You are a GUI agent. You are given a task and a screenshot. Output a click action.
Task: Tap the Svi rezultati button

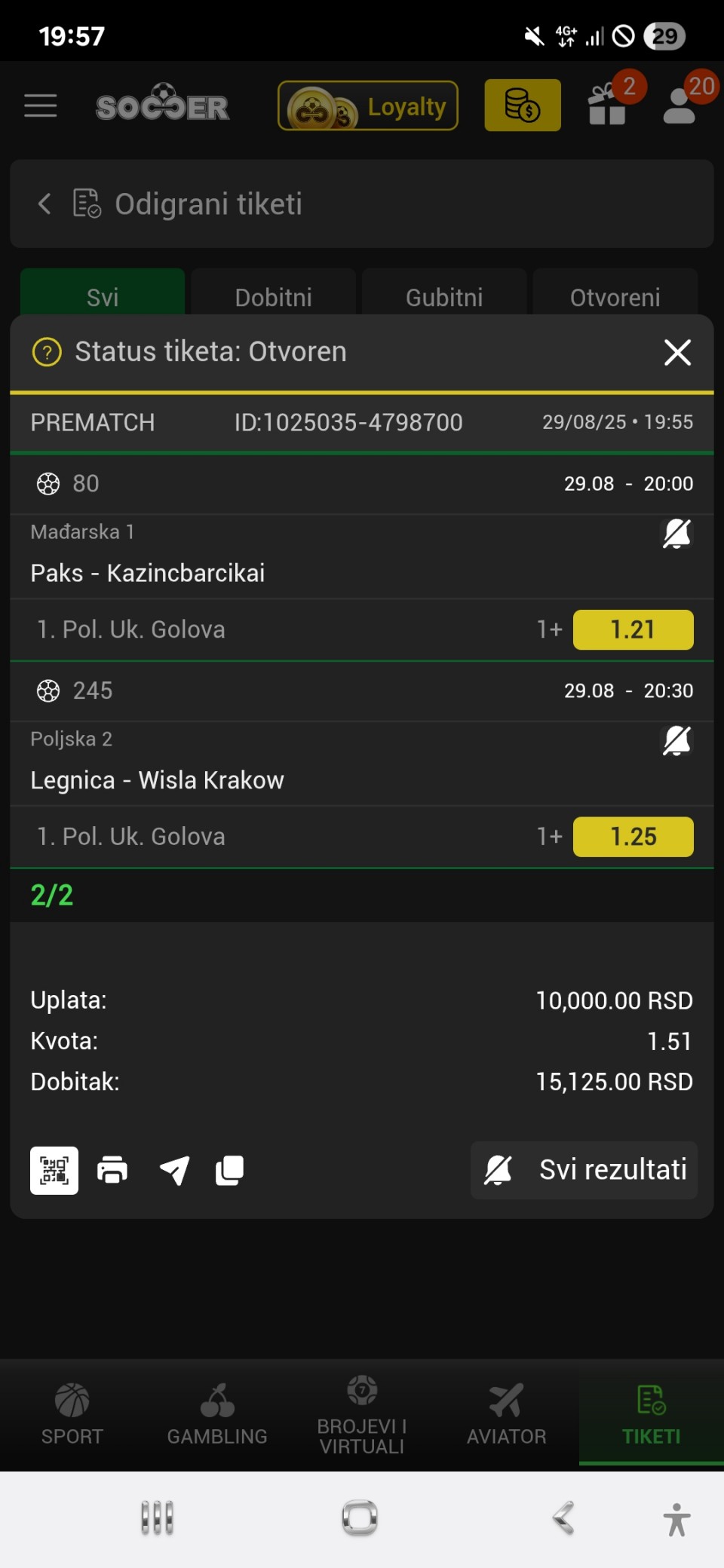point(584,1170)
